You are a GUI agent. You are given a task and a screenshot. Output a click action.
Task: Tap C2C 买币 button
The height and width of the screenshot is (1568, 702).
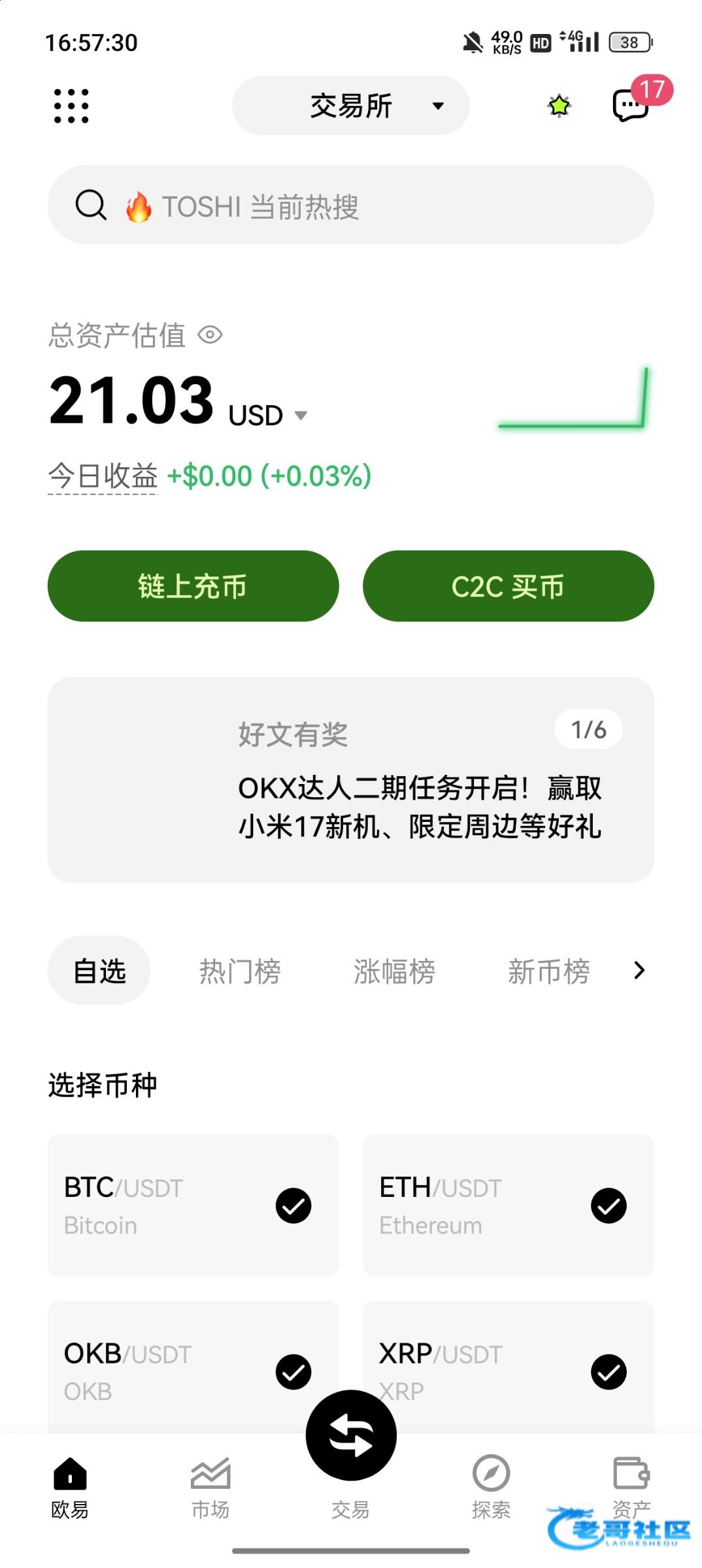pos(508,586)
